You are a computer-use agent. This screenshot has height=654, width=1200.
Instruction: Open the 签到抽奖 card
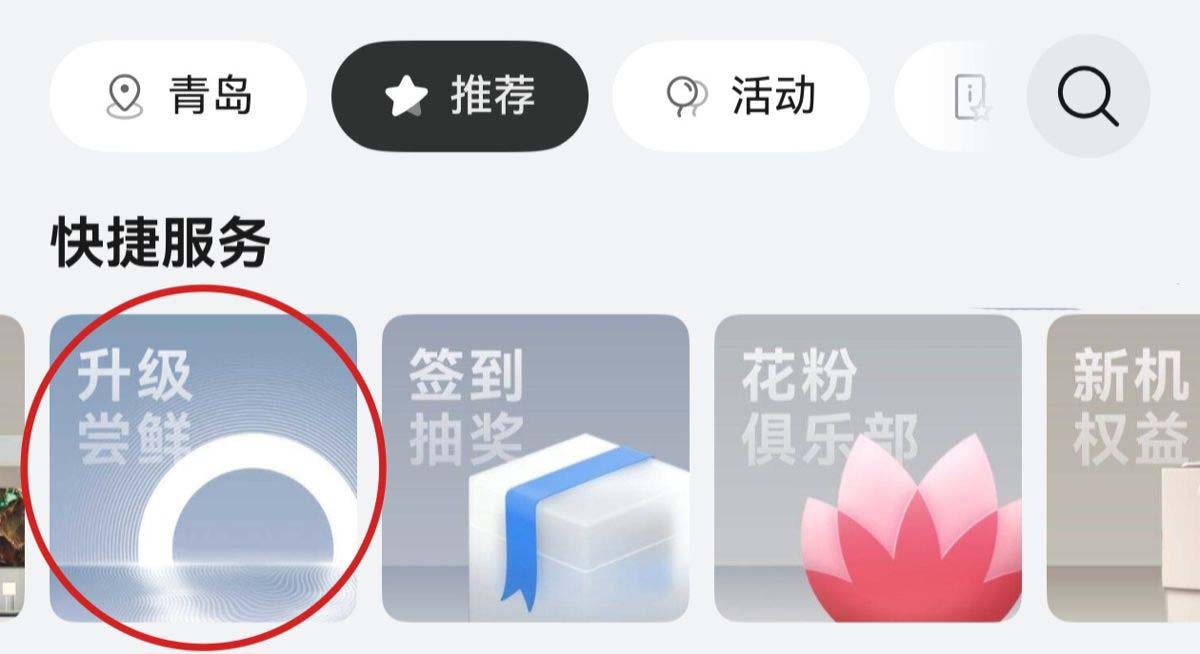click(x=535, y=468)
